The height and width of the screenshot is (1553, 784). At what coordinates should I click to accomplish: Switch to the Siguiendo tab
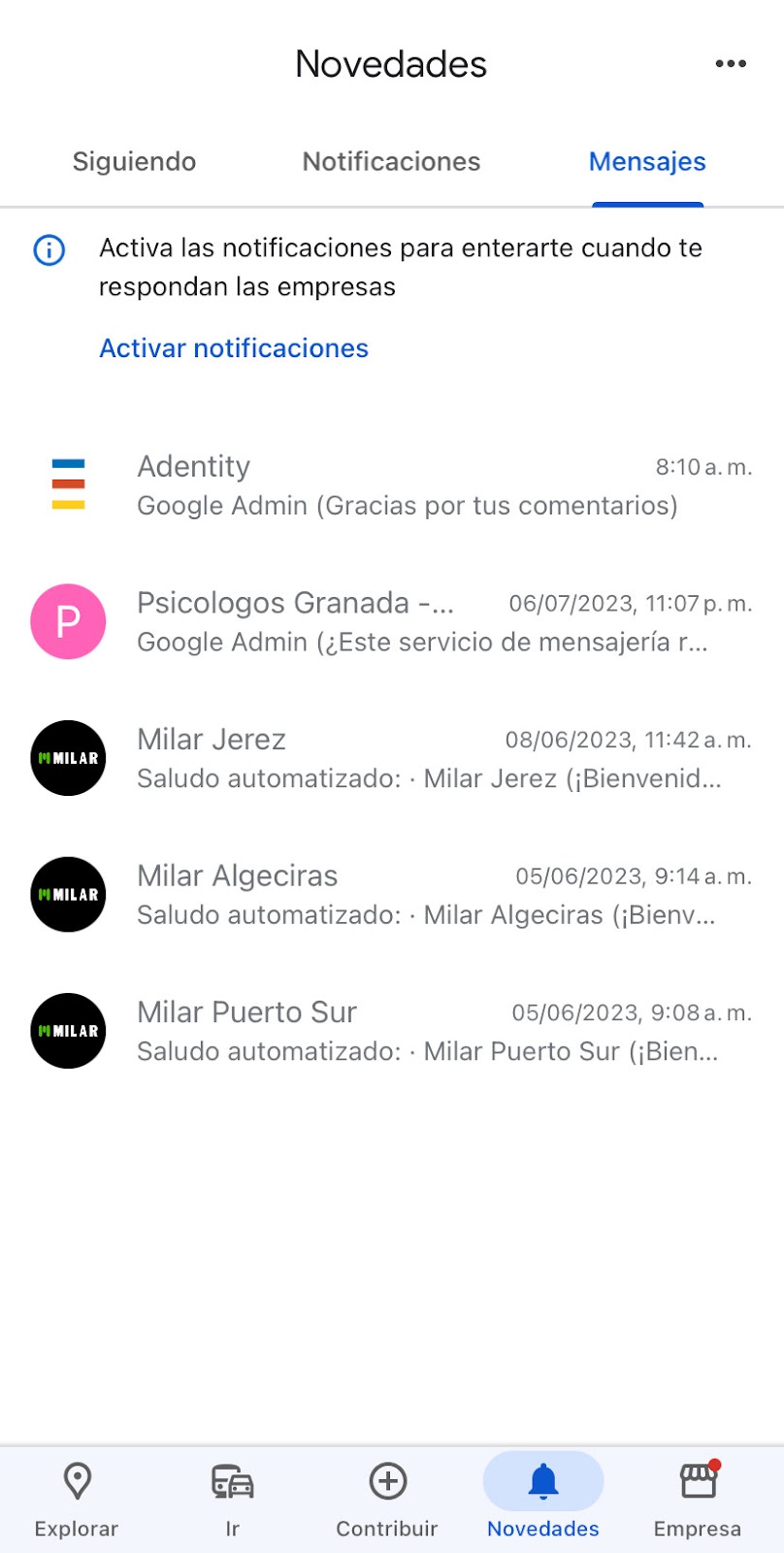coord(135,161)
